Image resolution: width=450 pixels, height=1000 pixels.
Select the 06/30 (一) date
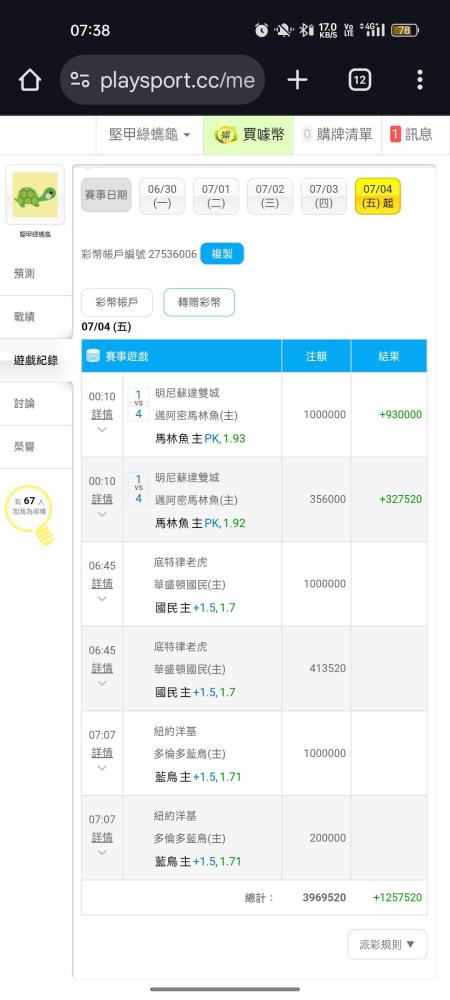point(162,196)
